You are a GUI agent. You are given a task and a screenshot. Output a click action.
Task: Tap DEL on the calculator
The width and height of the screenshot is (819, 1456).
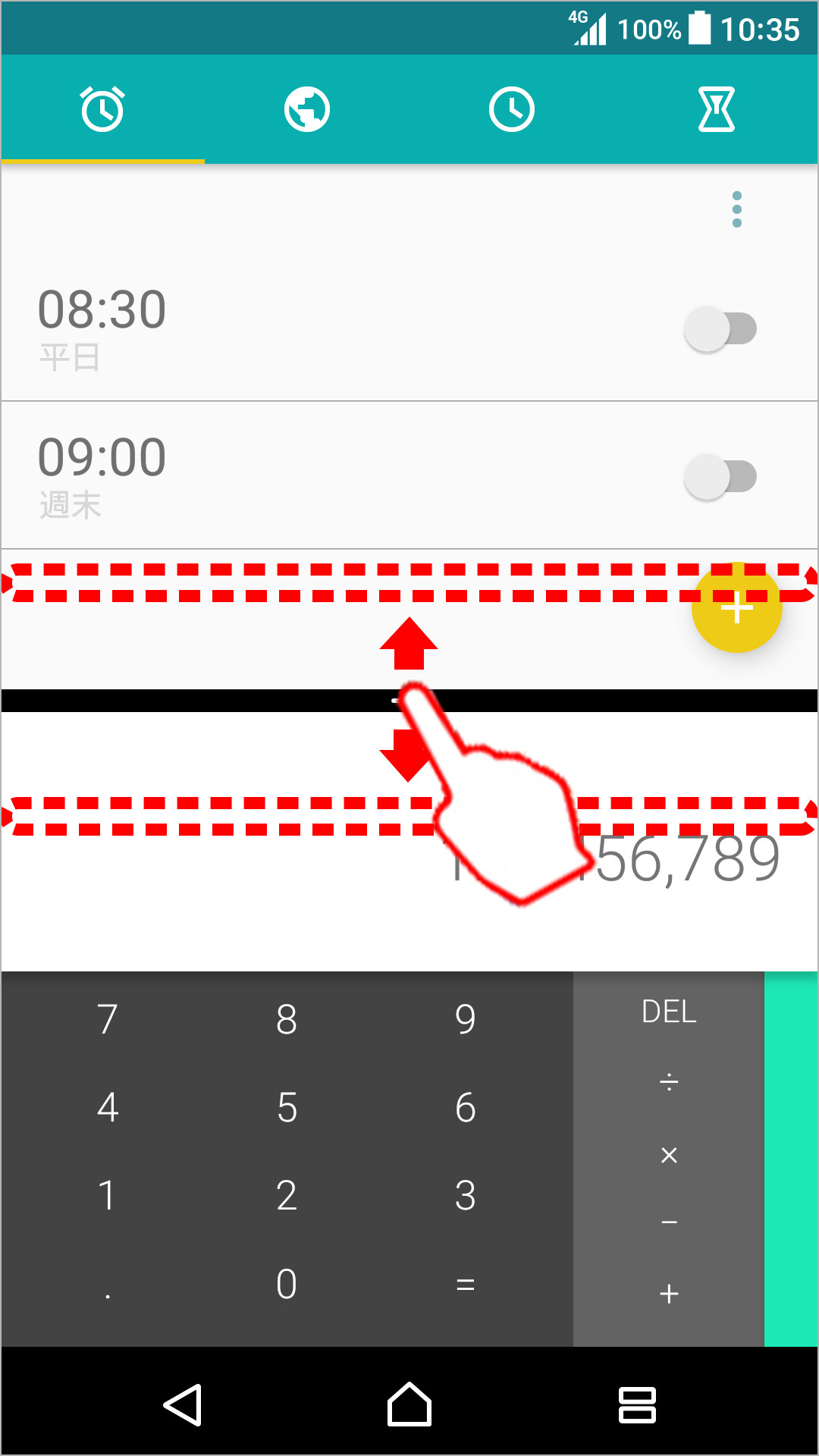pos(669,1012)
